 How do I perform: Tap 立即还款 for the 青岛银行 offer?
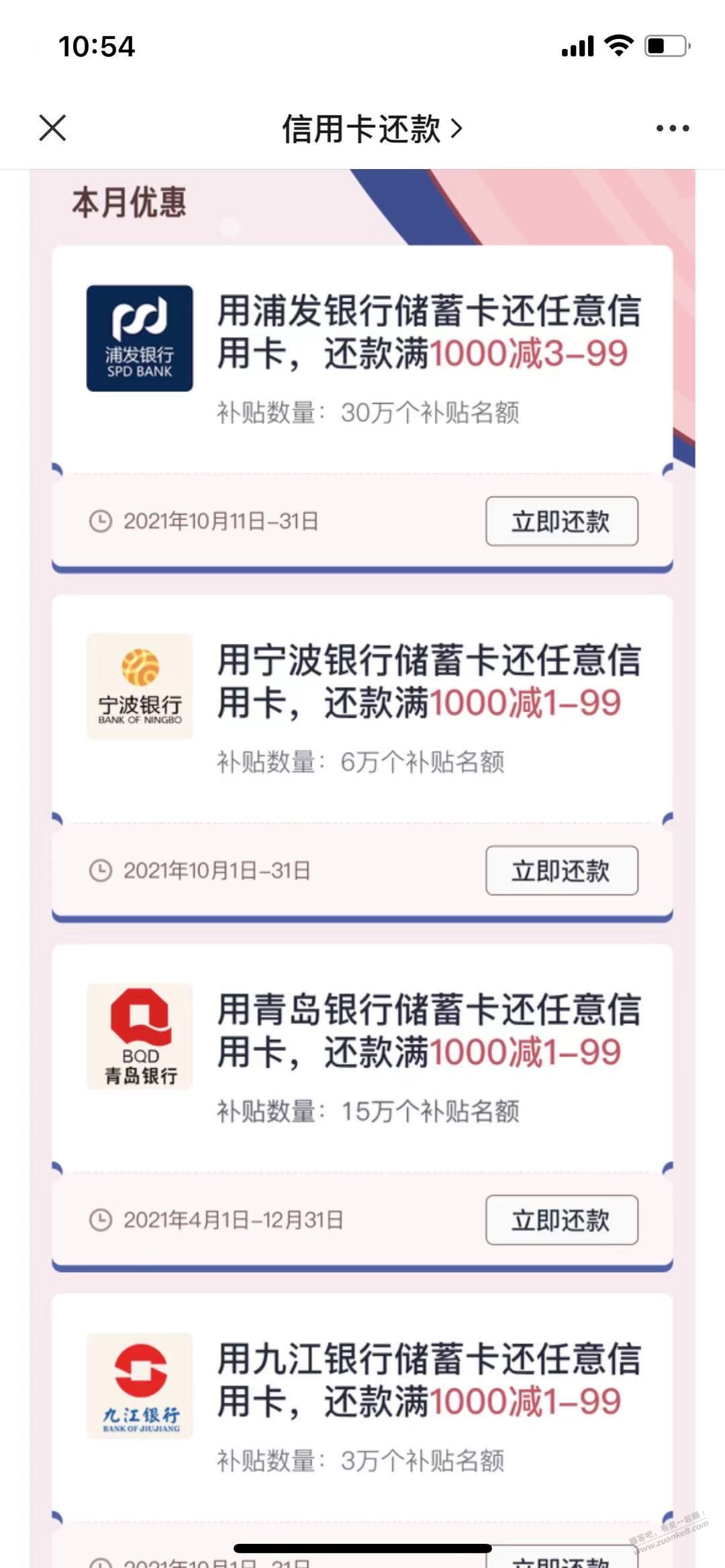[x=561, y=1220]
